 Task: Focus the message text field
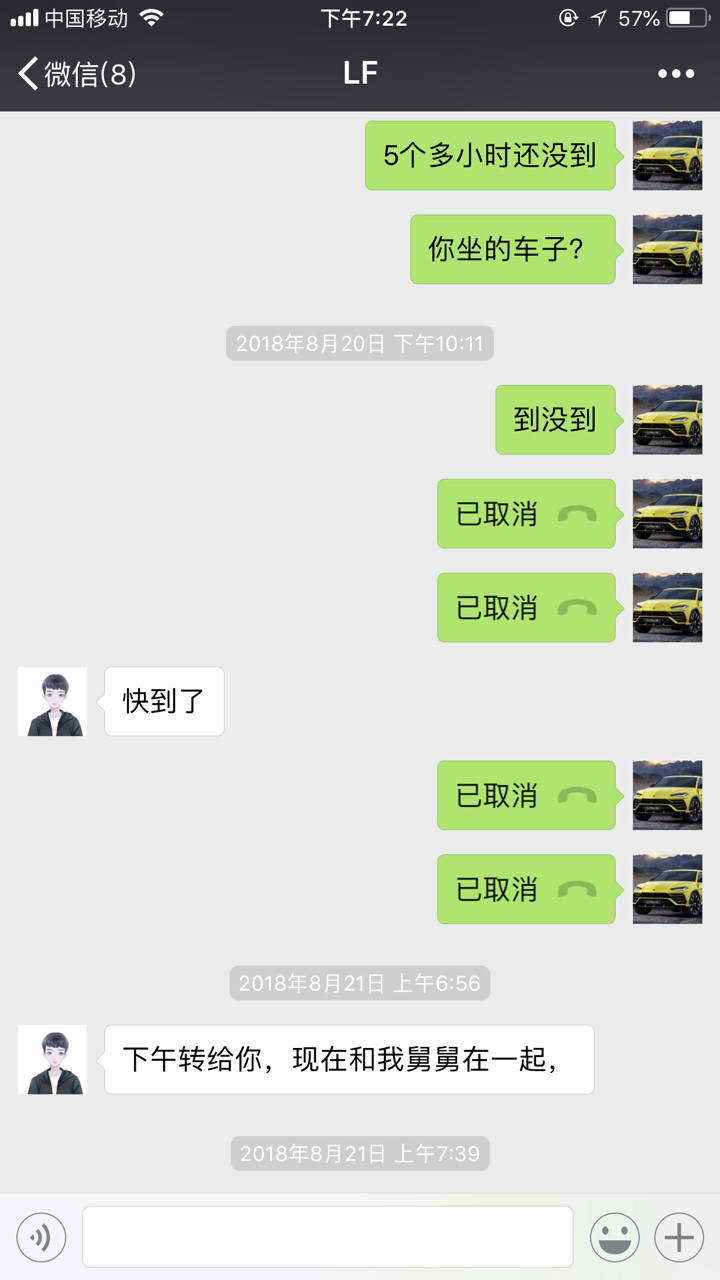(327, 1237)
